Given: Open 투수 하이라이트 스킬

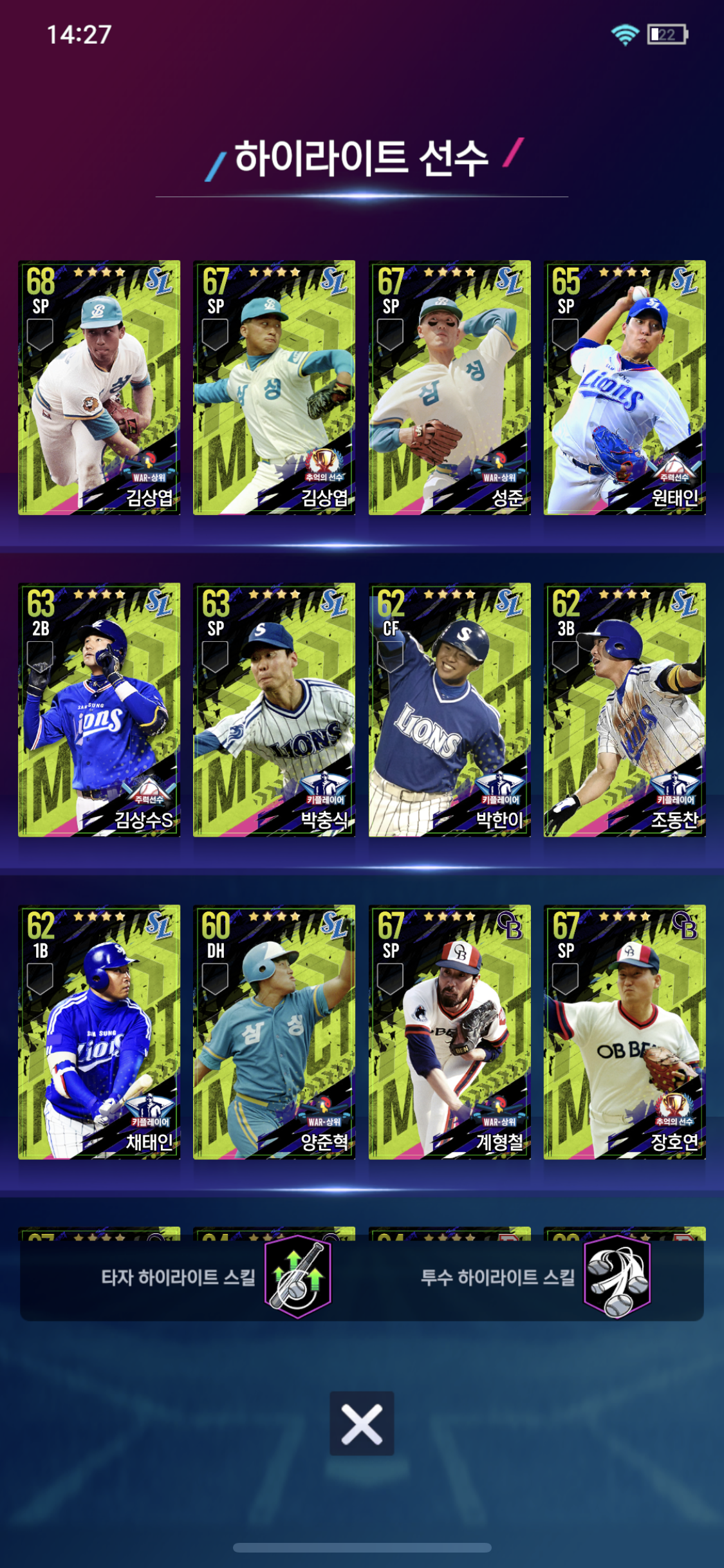Looking at the screenshot, I should pyautogui.click(x=535, y=1277).
